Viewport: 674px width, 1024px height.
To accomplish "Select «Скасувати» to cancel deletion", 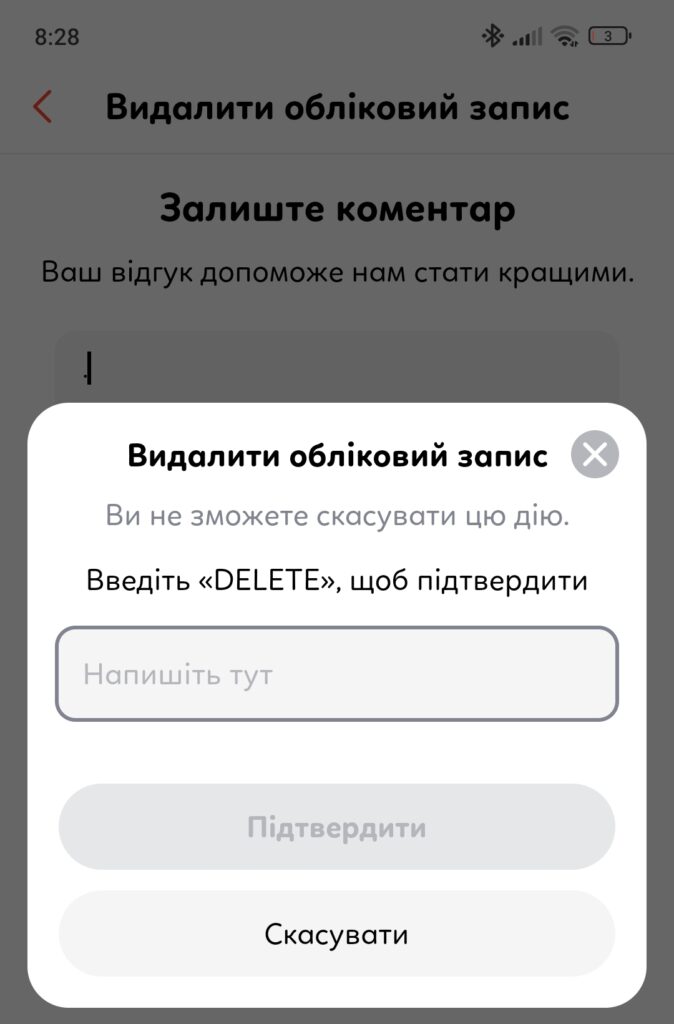I will (337, 935).
